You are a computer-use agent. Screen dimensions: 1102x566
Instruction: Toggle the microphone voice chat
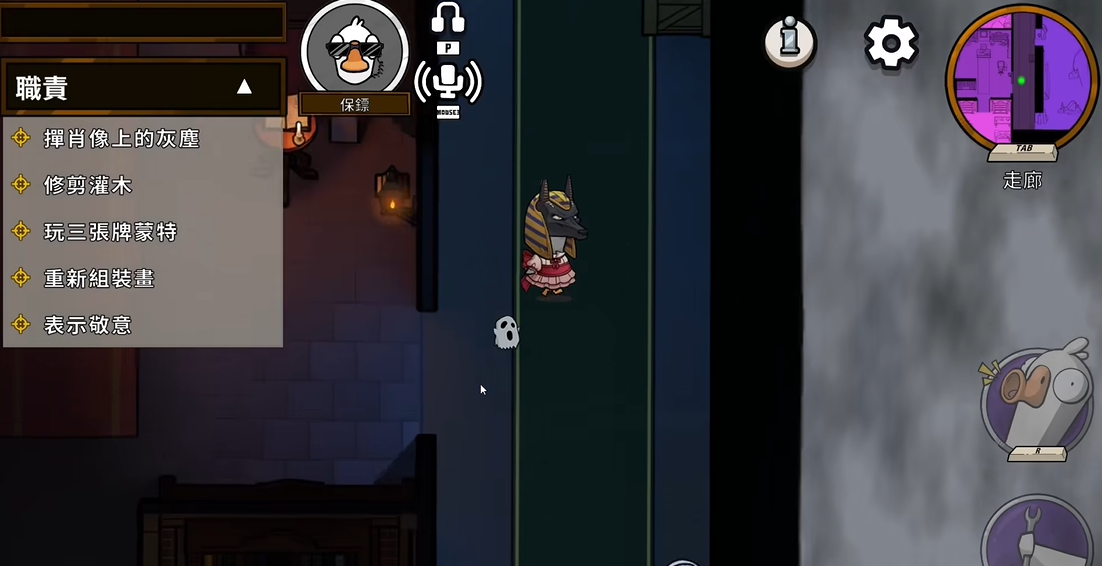(x=448, y=81)
